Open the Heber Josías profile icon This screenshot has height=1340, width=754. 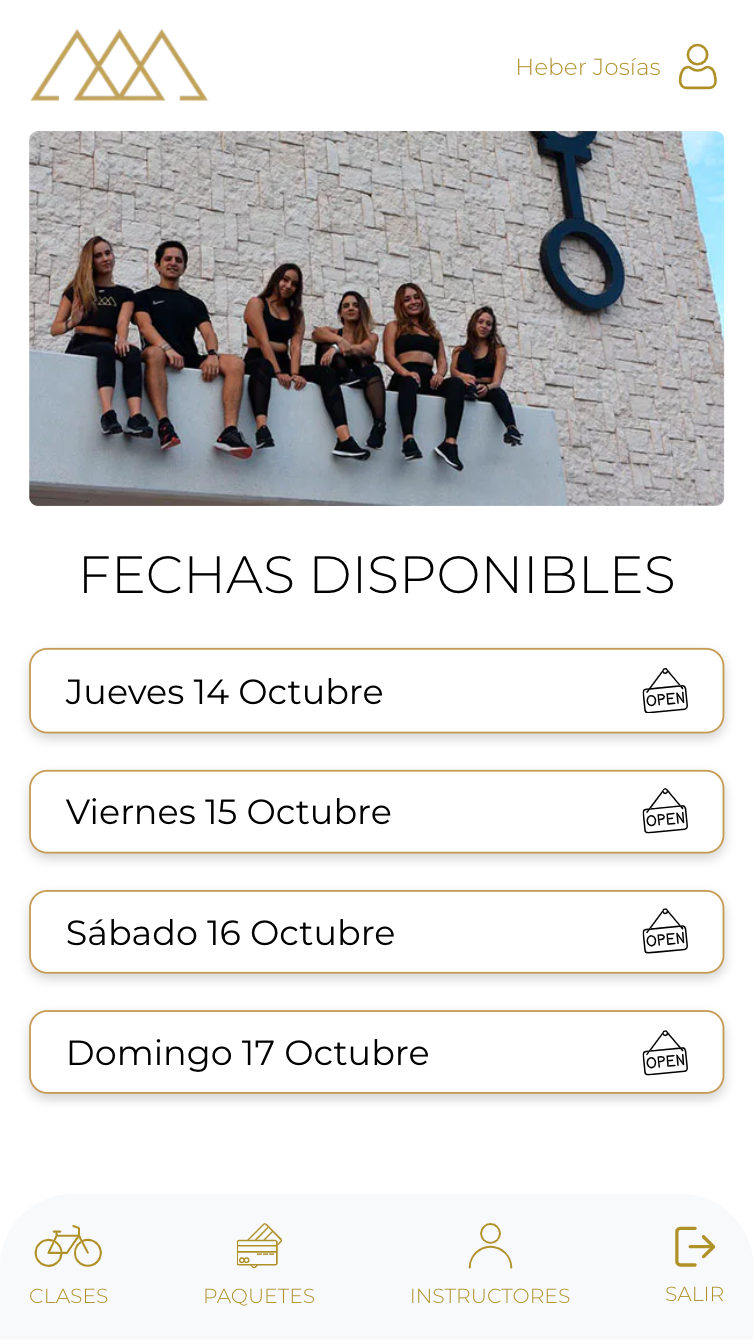click(697, 67)
